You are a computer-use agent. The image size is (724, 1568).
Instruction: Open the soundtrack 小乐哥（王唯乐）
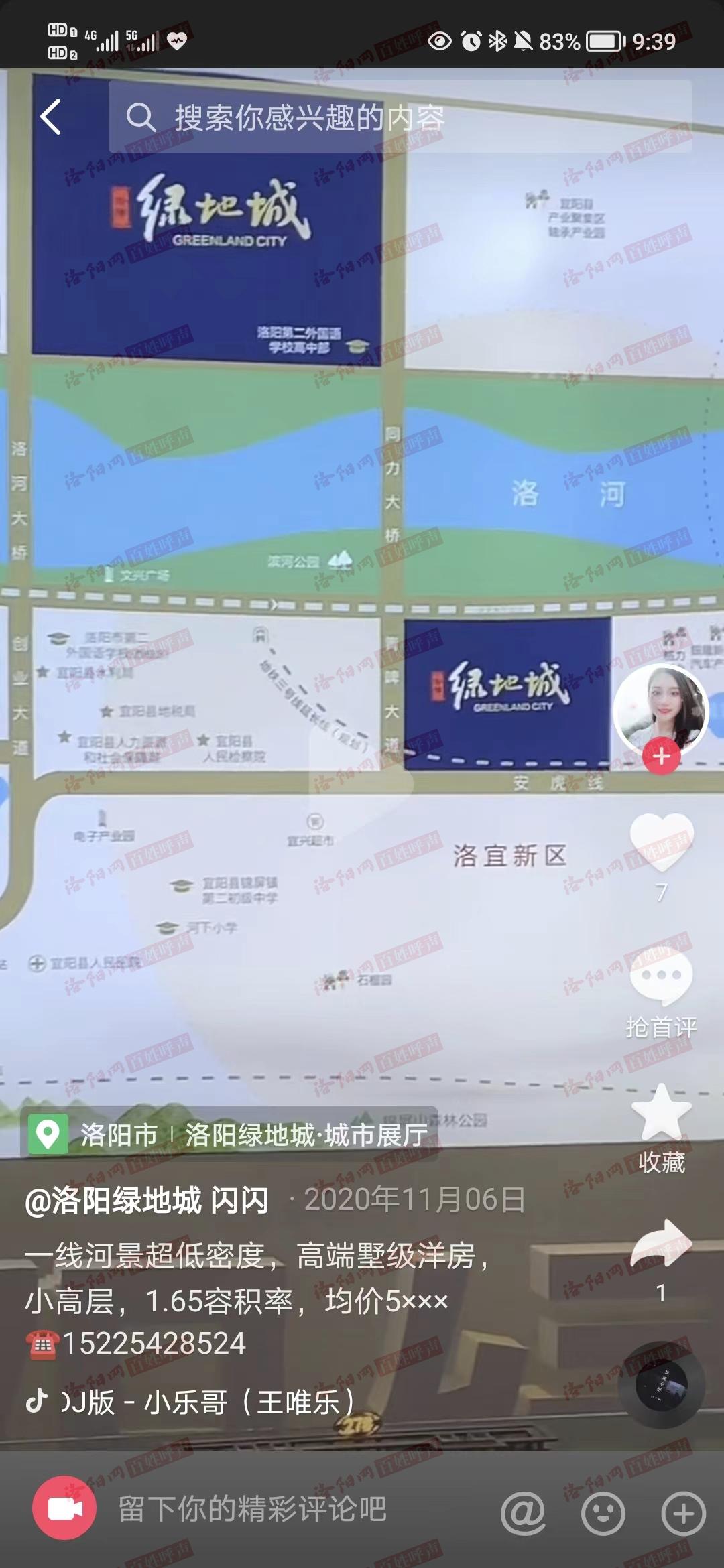pyautogui.click(x=208, y=1402)
